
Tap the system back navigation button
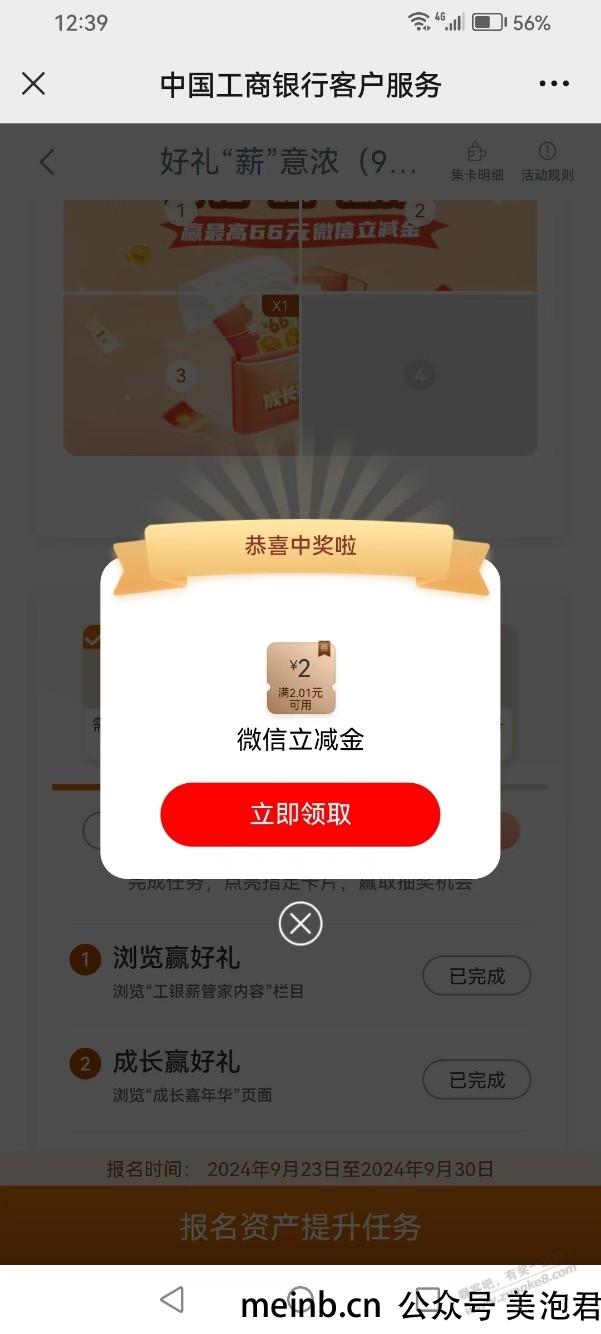pos(172,1299)
